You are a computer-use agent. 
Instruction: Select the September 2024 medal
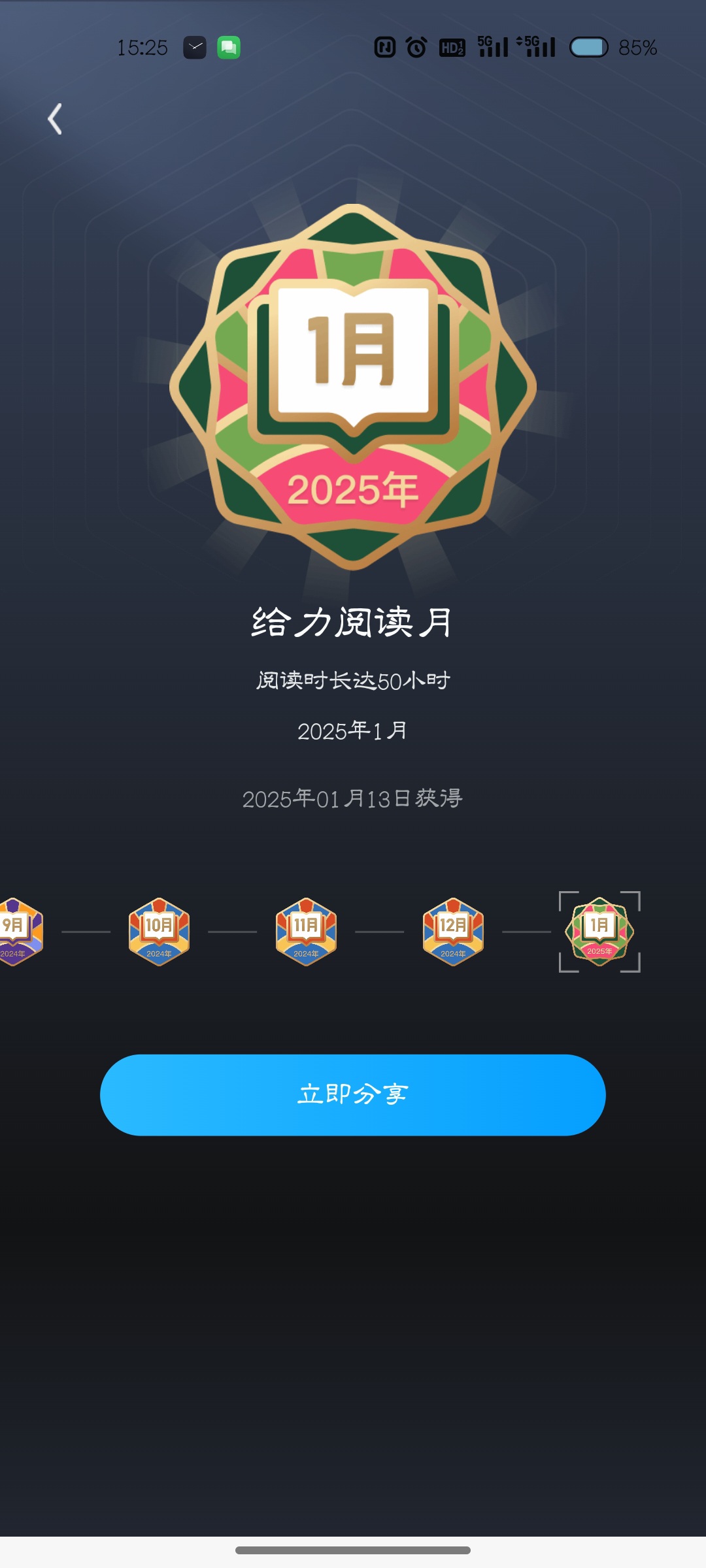pyautogui.click(x=20, y=932)
